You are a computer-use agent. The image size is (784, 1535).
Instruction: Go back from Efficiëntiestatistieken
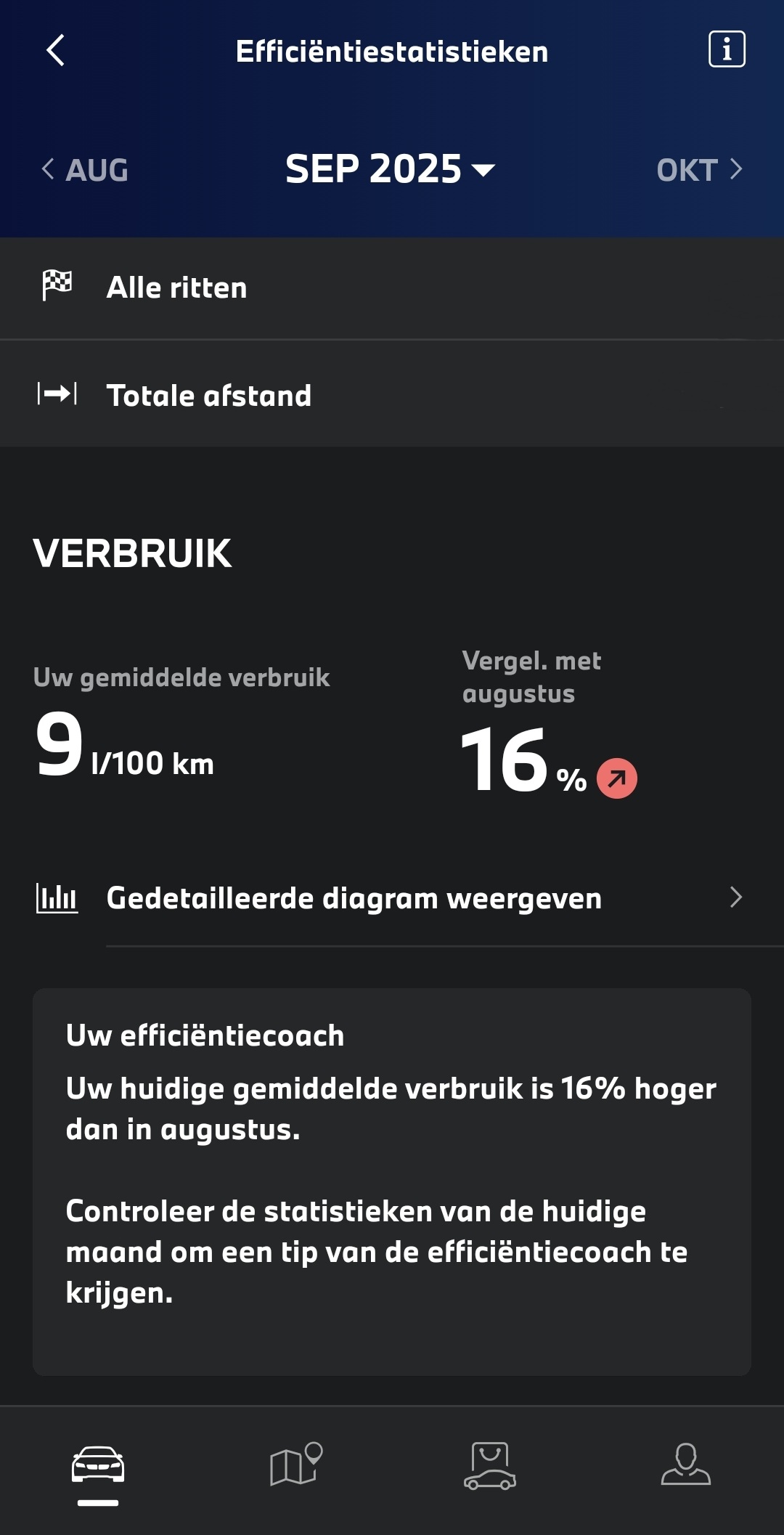pos(55,50)
